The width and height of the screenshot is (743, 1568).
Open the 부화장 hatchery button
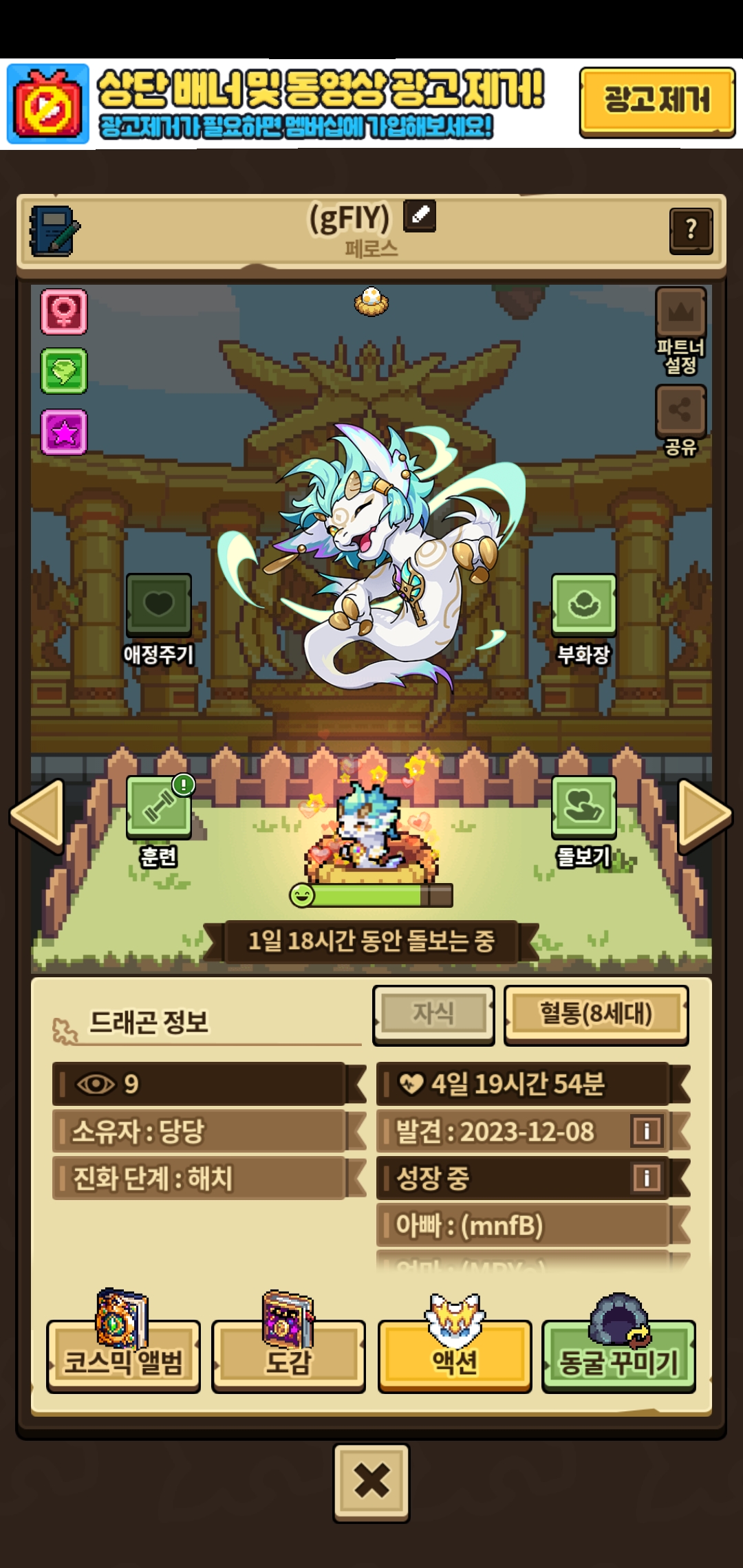[583, 605]
